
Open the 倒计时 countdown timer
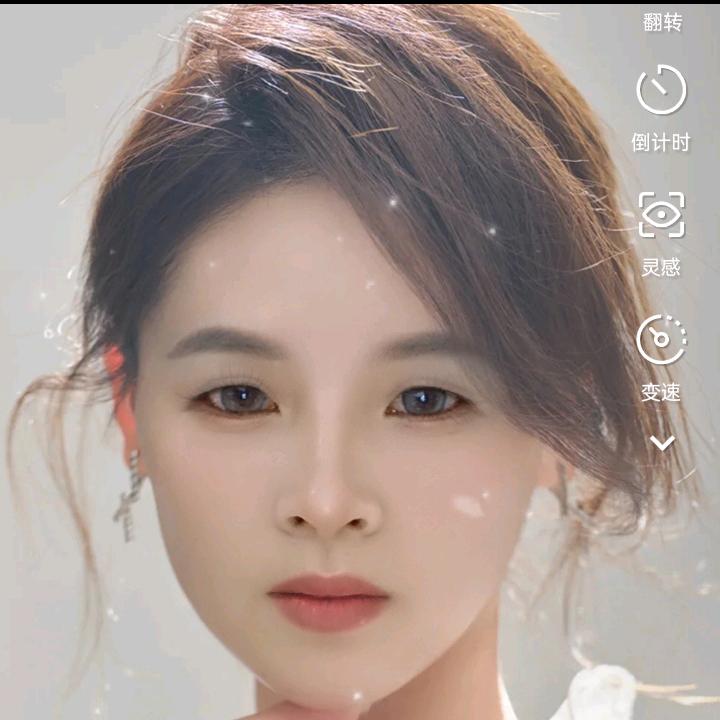tap(662, 90)
